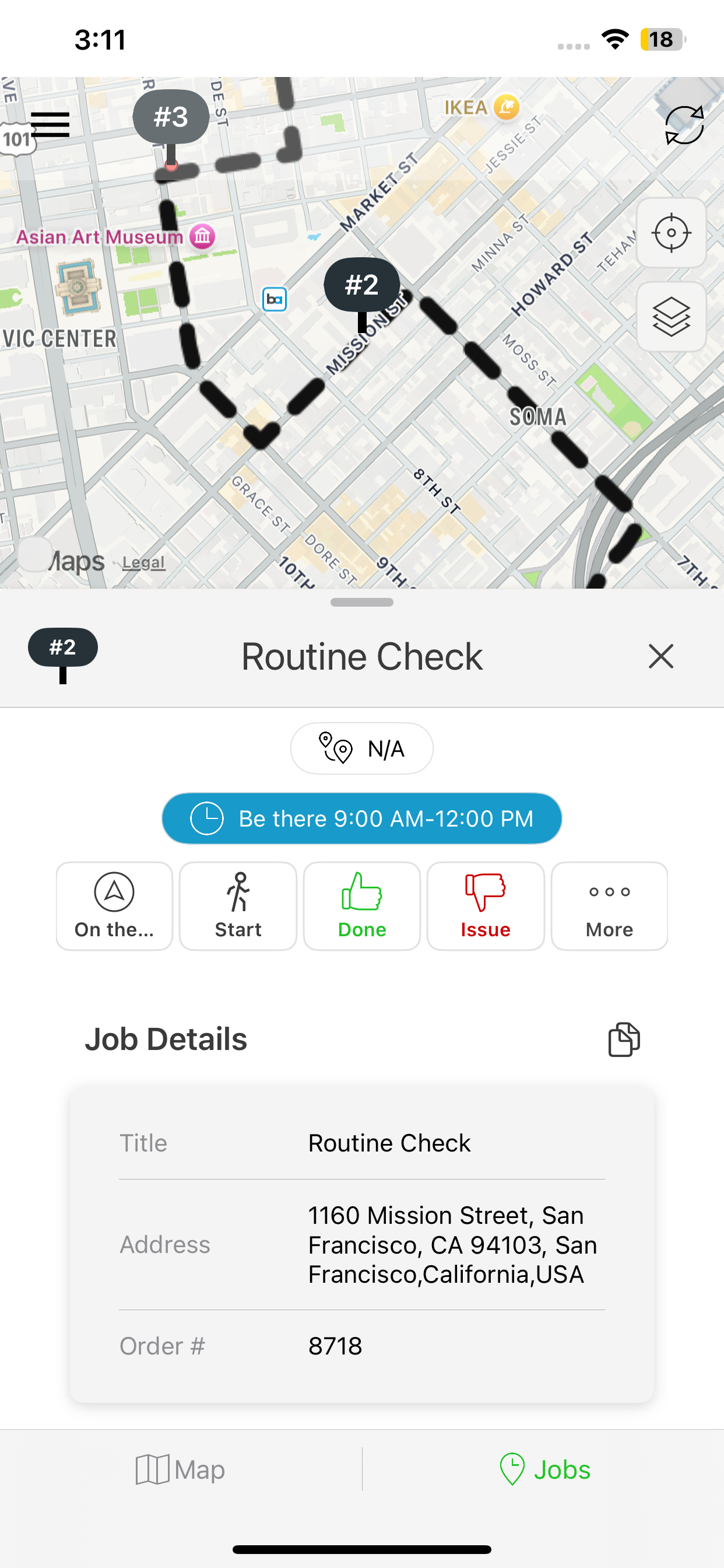Open the Legal link on map
This screenshot has width=724, height=1568.
click(143, 562)
